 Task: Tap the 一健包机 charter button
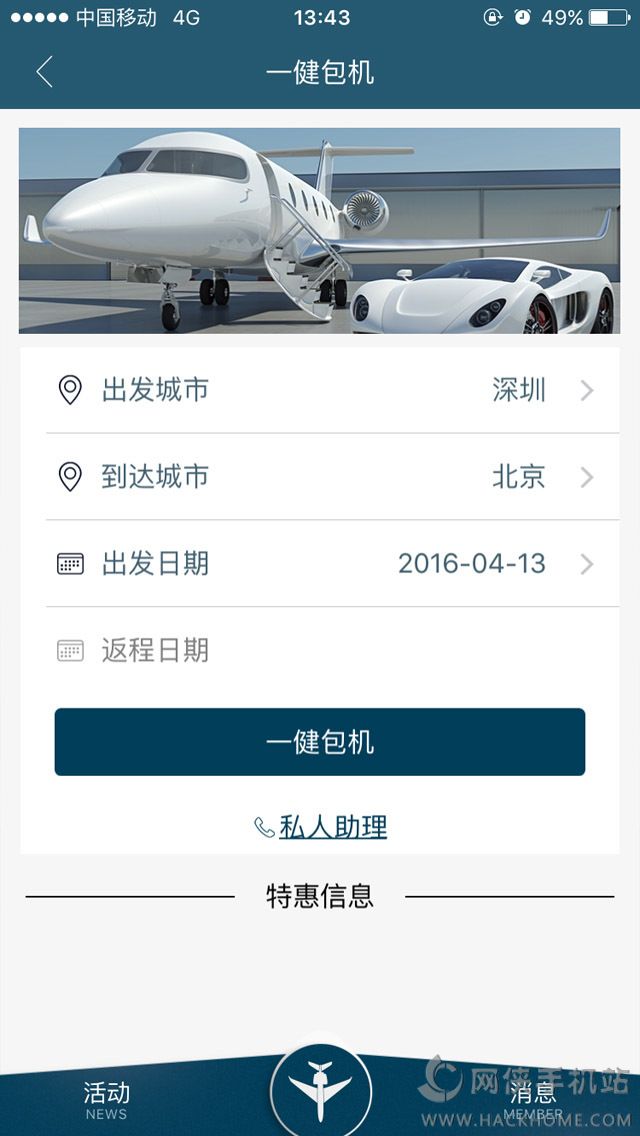click(x=319, y=742)
